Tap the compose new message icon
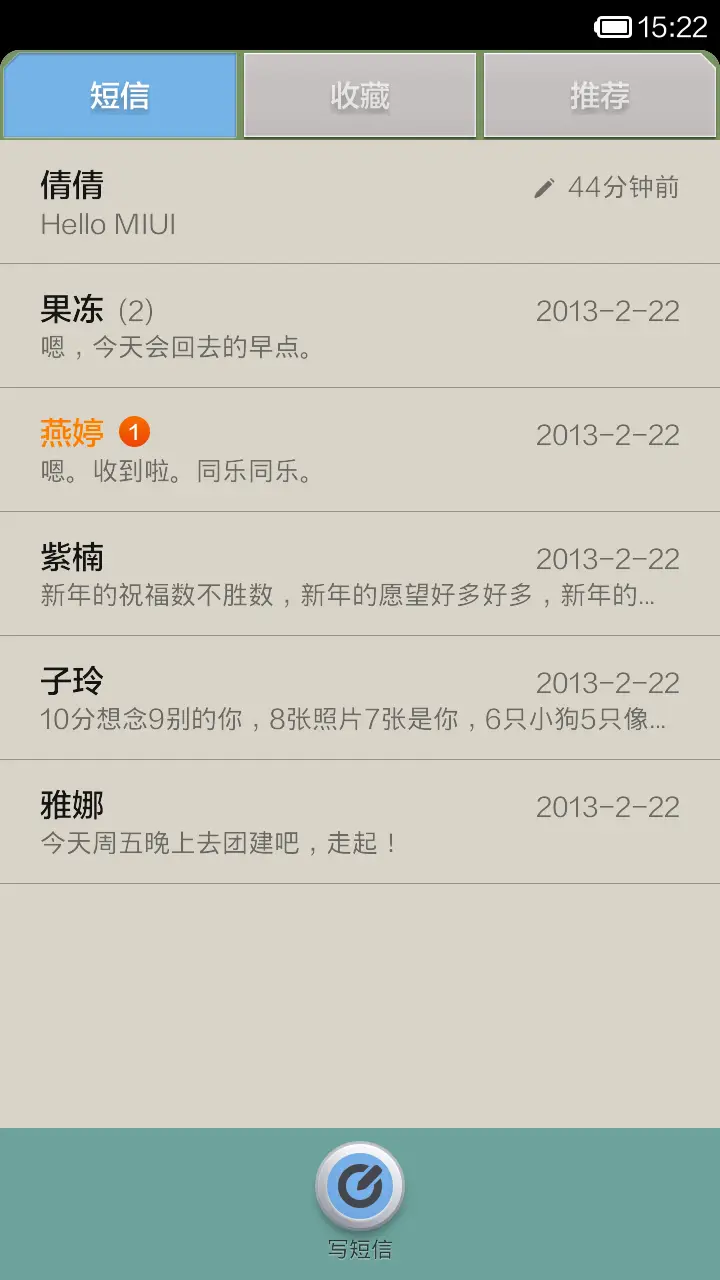720x1280 pixels. tap(358, 1186)
